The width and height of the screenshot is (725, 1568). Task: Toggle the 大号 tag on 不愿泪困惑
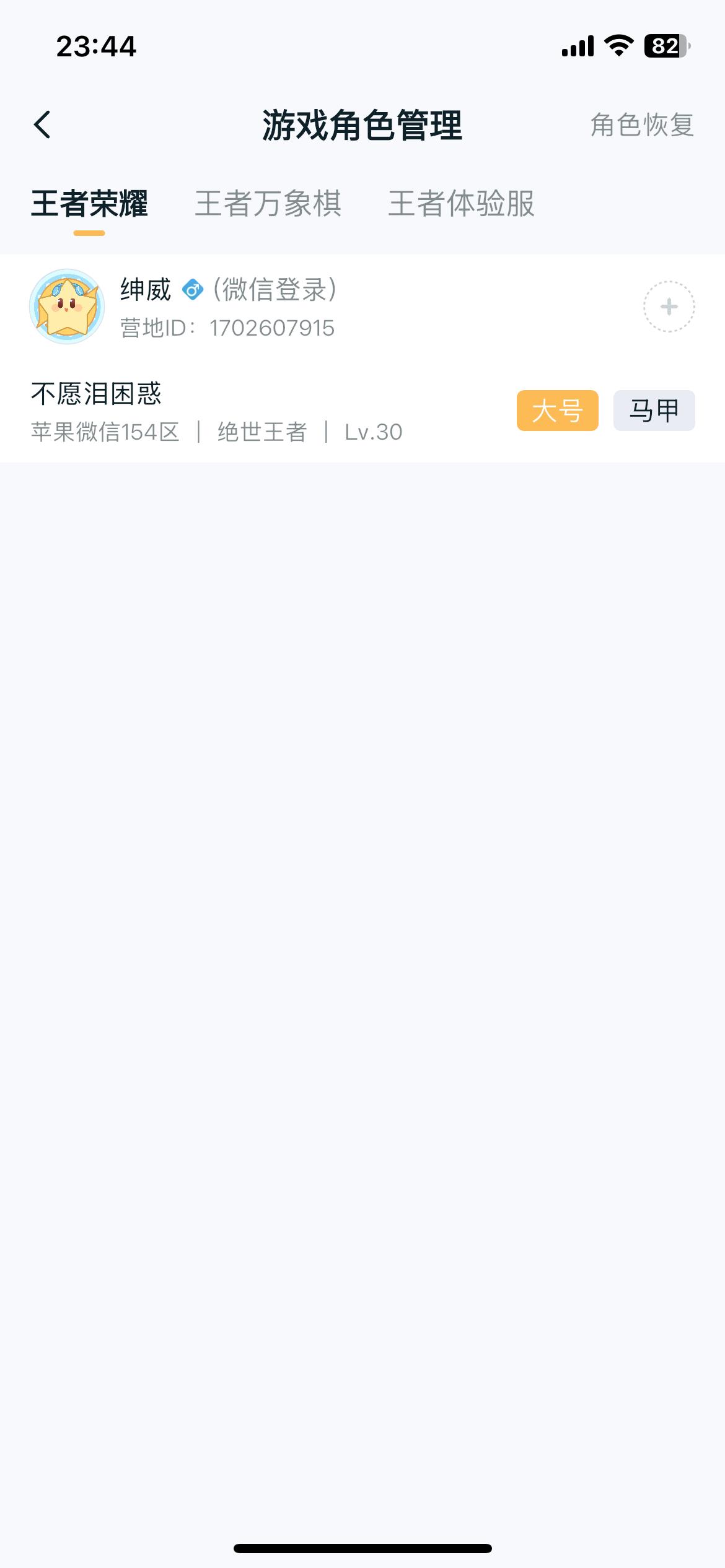point(557,411)
